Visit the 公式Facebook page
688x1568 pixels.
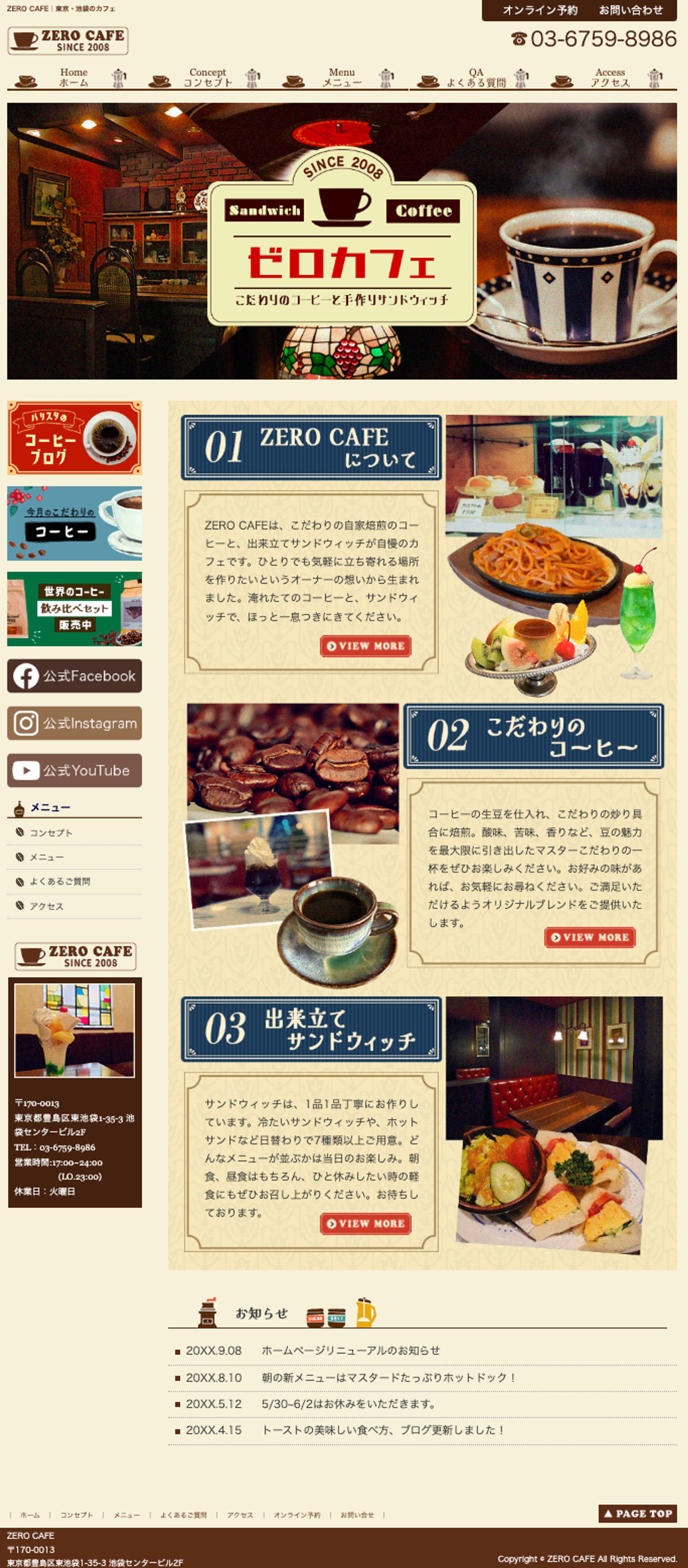pos(74,676)
